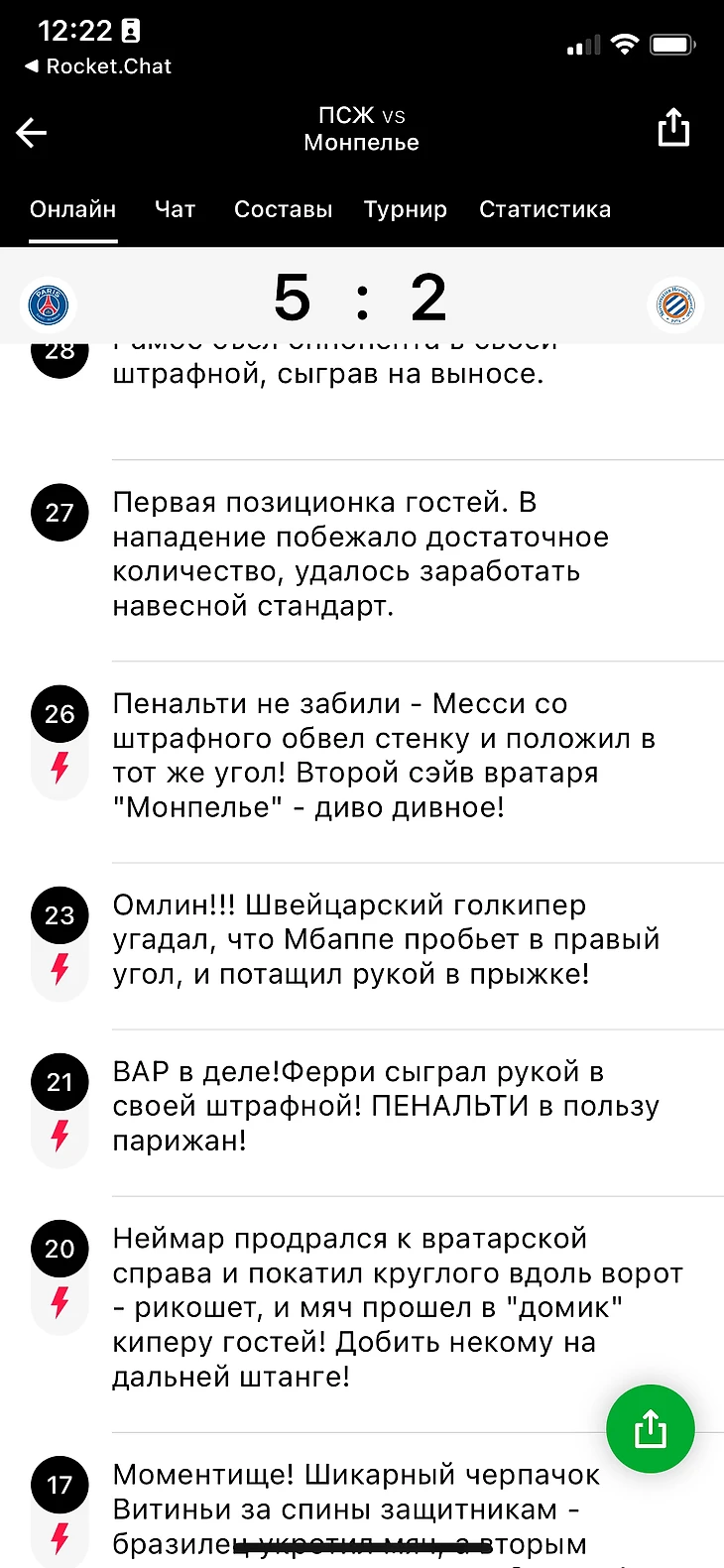Switch to the Чат tab
Viewport: 724px width, 1568px height.
click(x=175, y=209)
